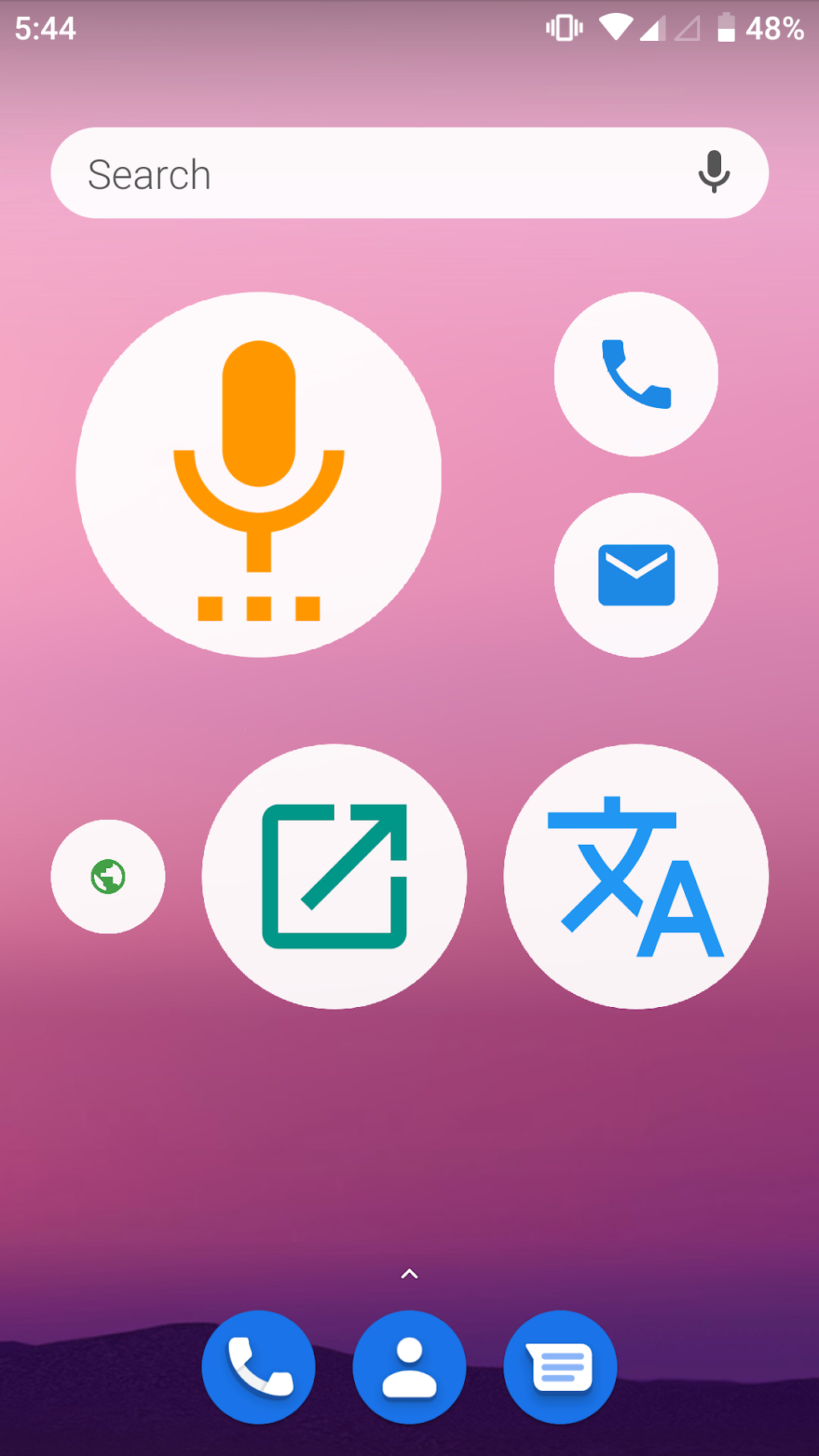Tap the 48% battery percentage text
The width and height of the screenshot is (819, 1456).
click(x=773, y=27)
